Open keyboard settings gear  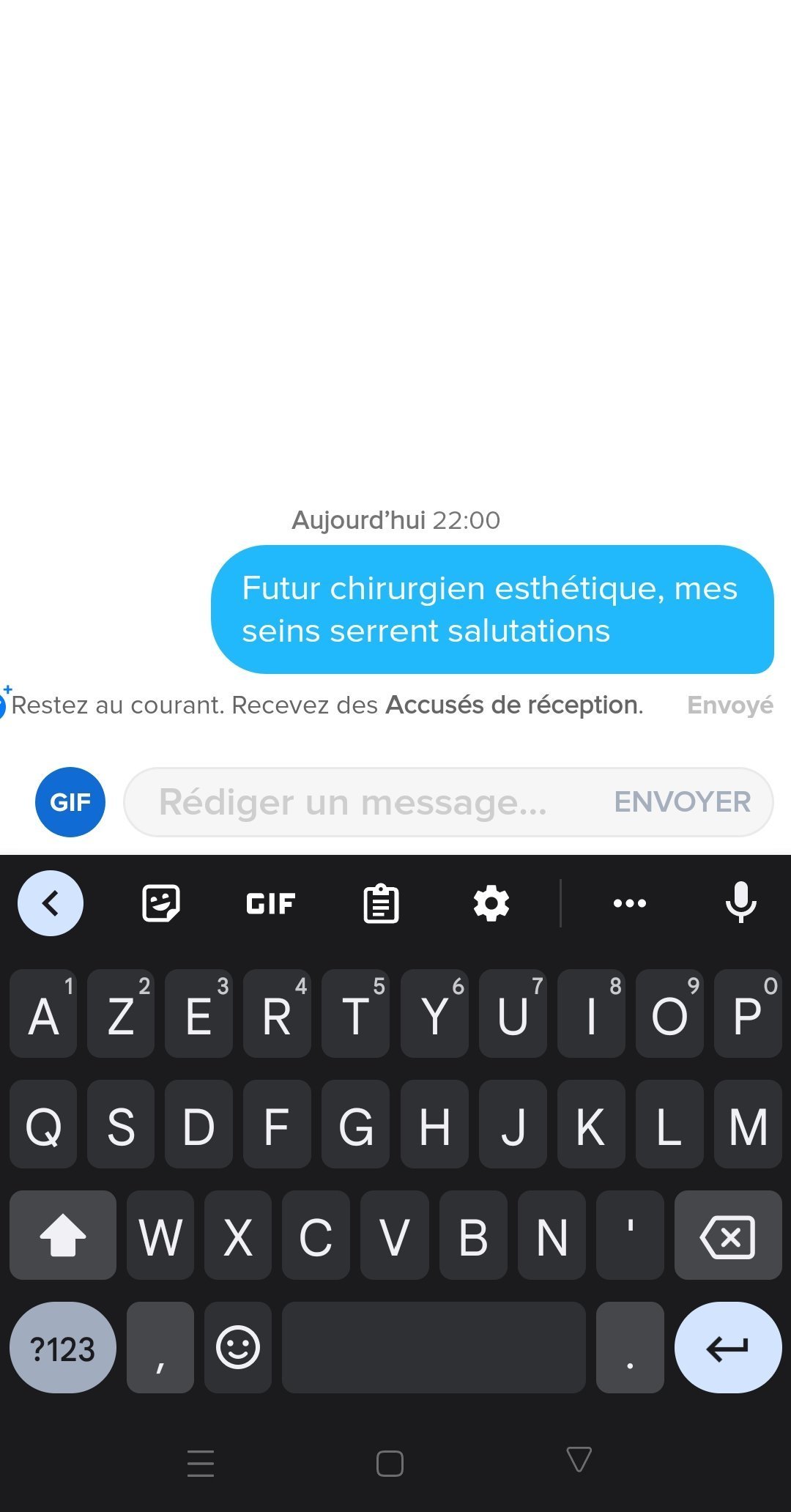coord(491,903)
